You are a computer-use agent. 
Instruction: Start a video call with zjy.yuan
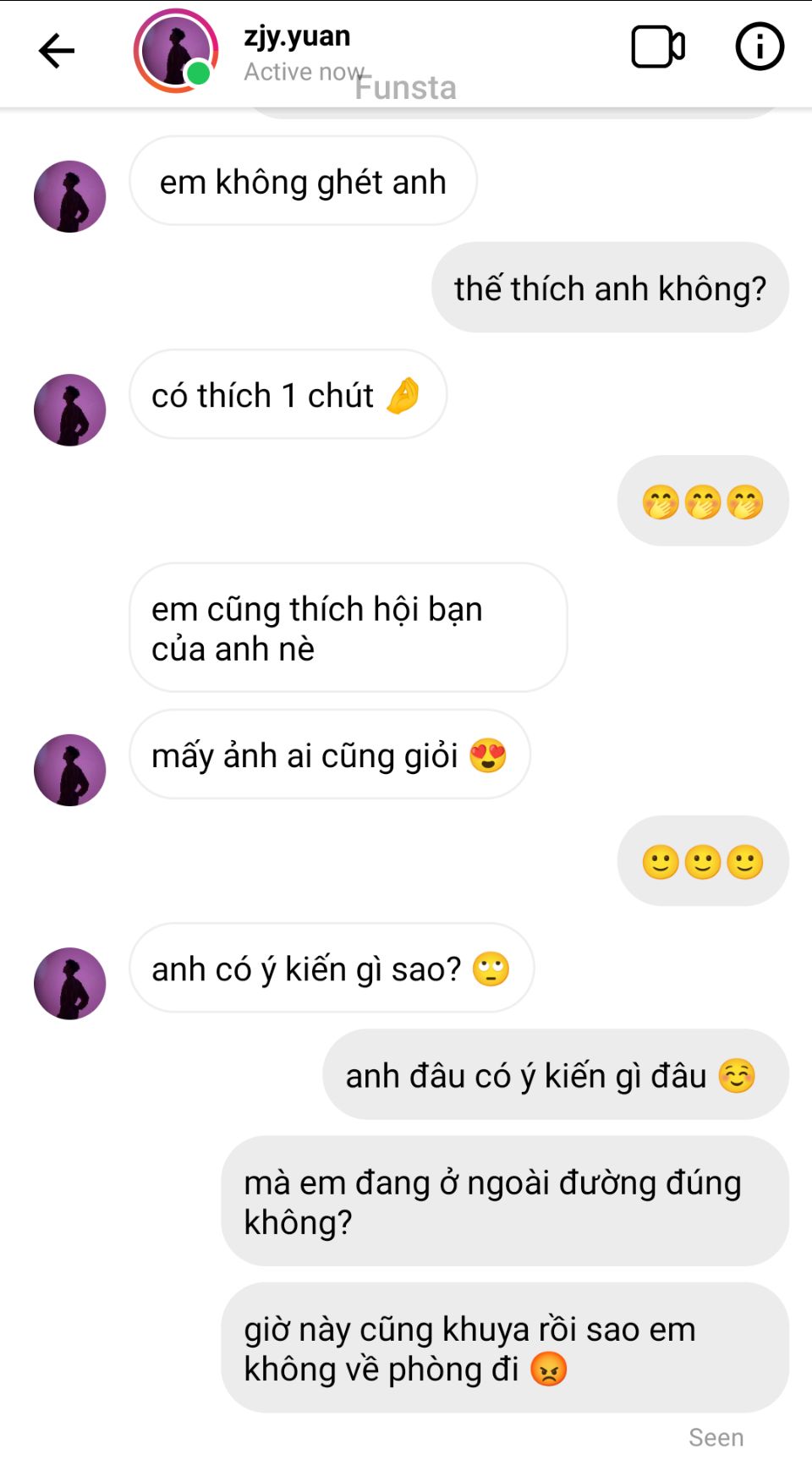click(657, 47)
